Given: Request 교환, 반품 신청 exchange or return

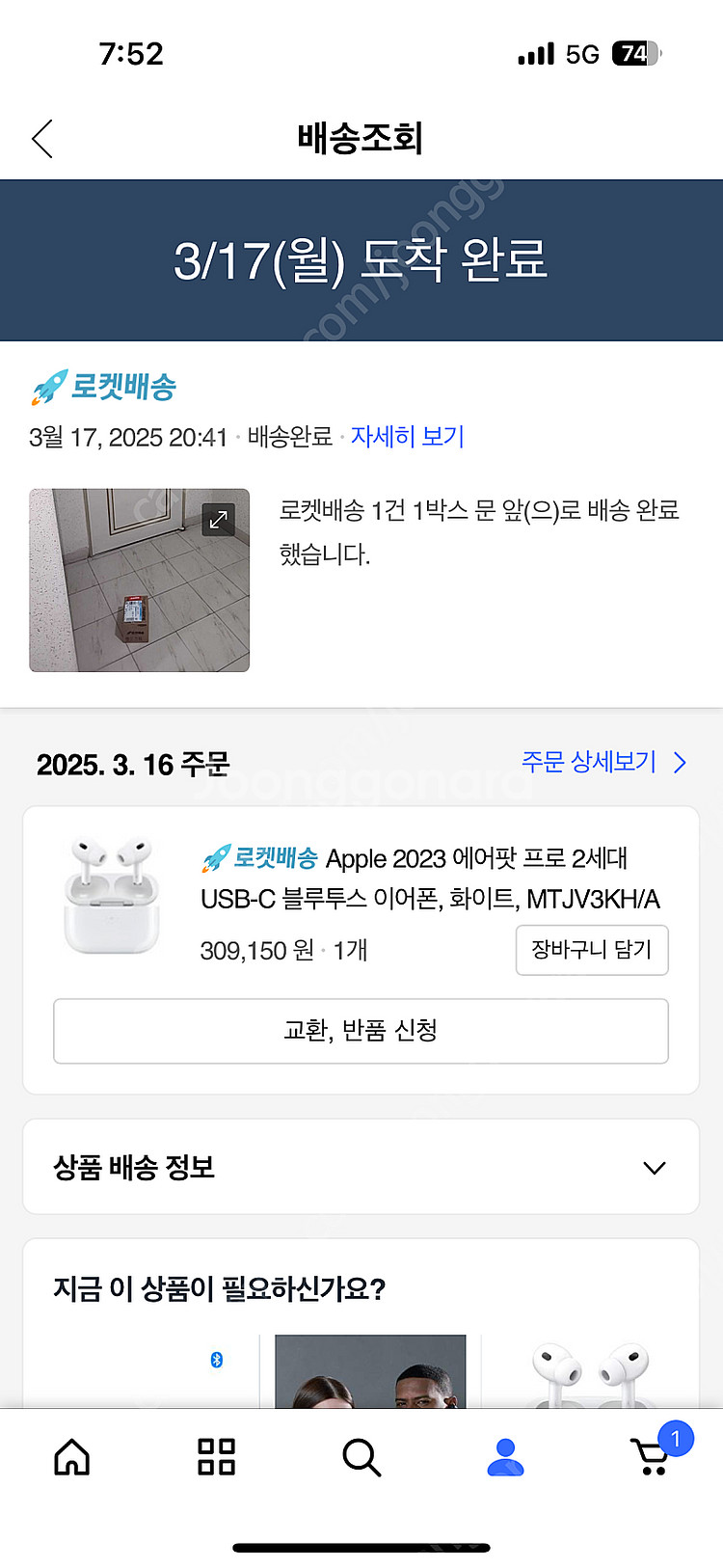Looking at the screenshot, I should point(361,1031).
